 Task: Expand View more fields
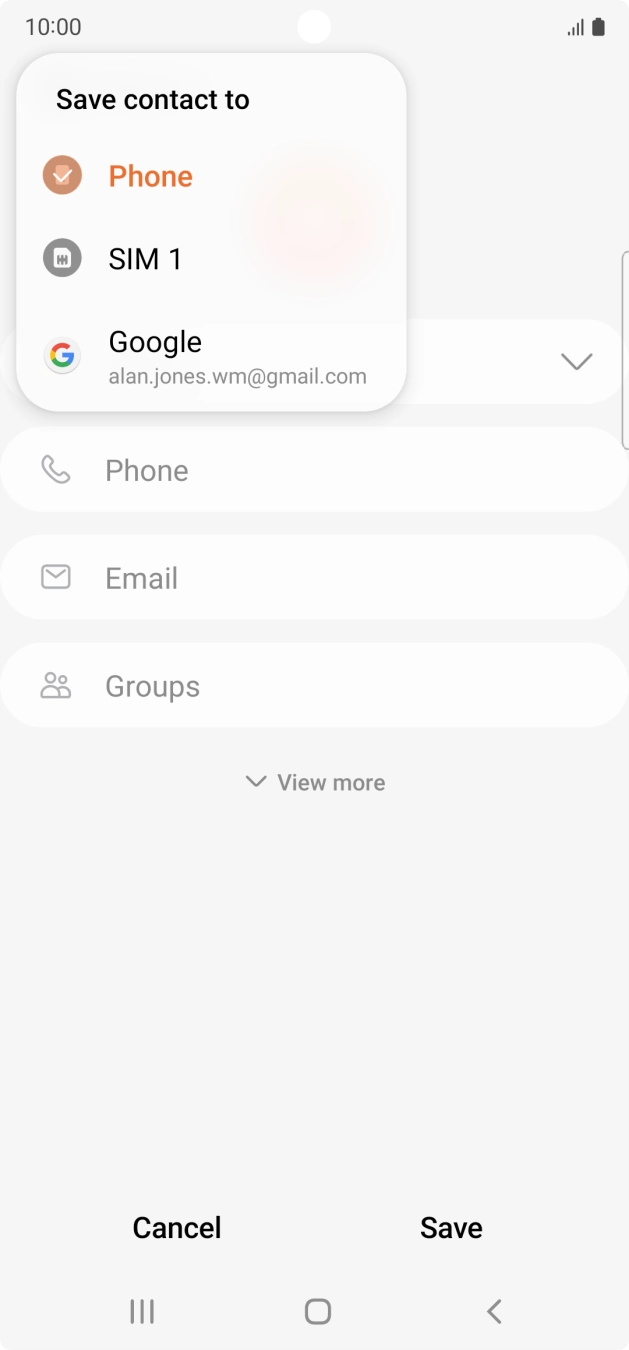(315, 782)
